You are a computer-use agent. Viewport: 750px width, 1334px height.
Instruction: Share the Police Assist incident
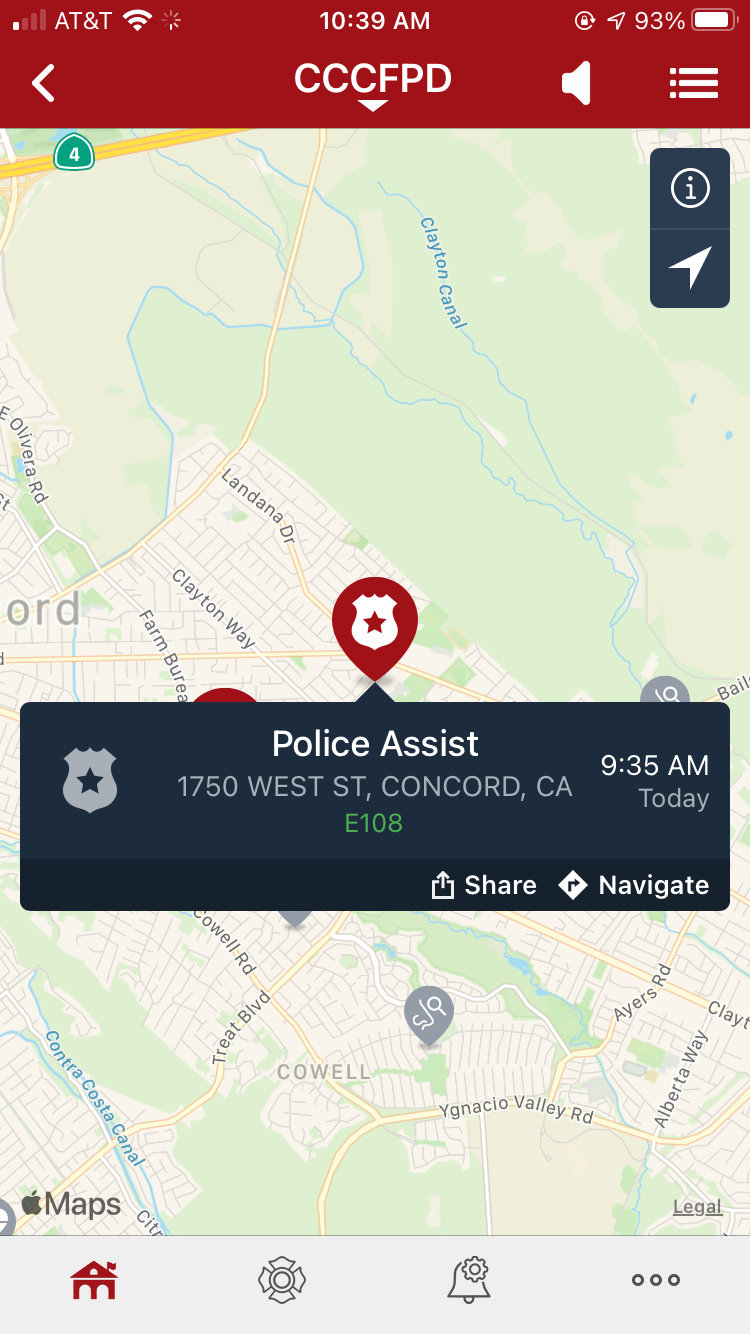click(484, 885)
